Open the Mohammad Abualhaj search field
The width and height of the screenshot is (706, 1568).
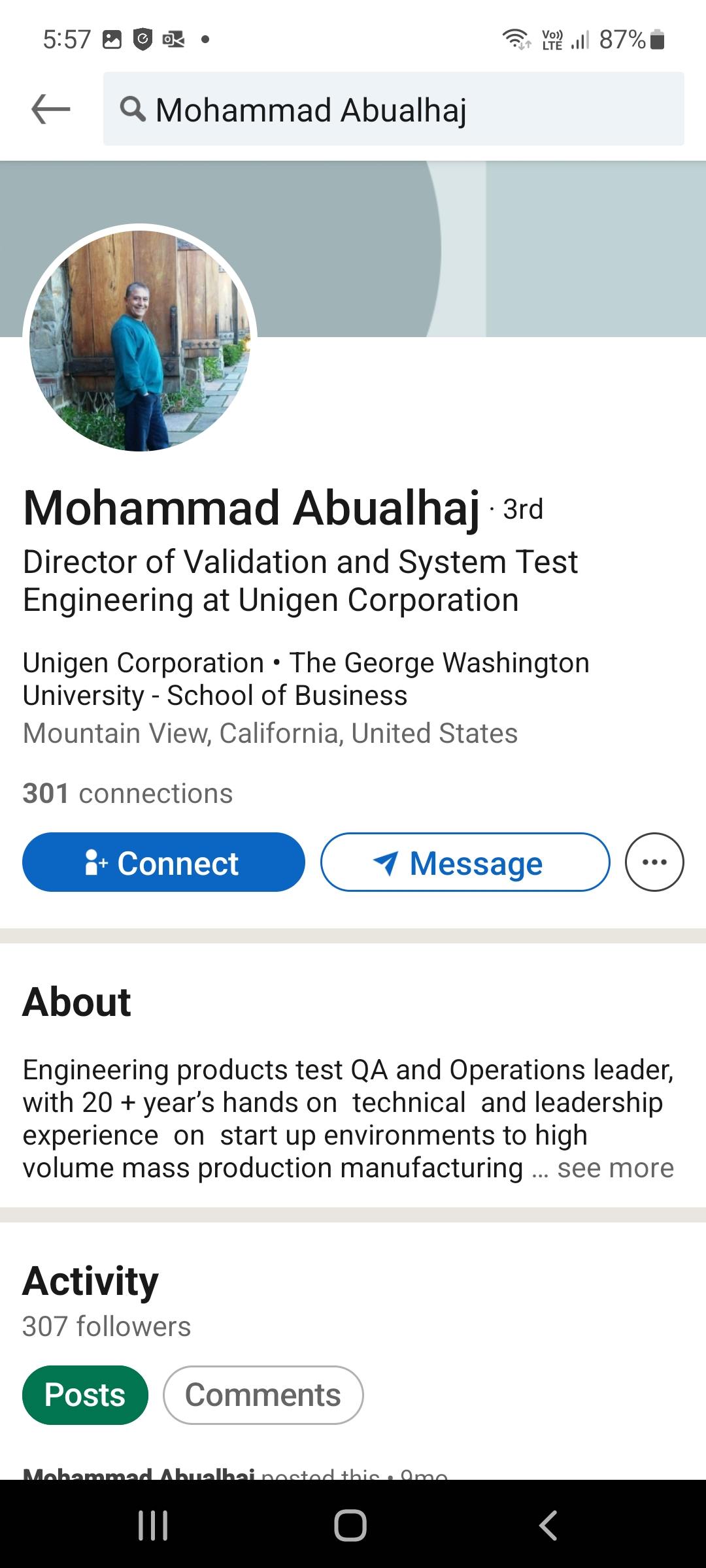[x=394, y=109]
